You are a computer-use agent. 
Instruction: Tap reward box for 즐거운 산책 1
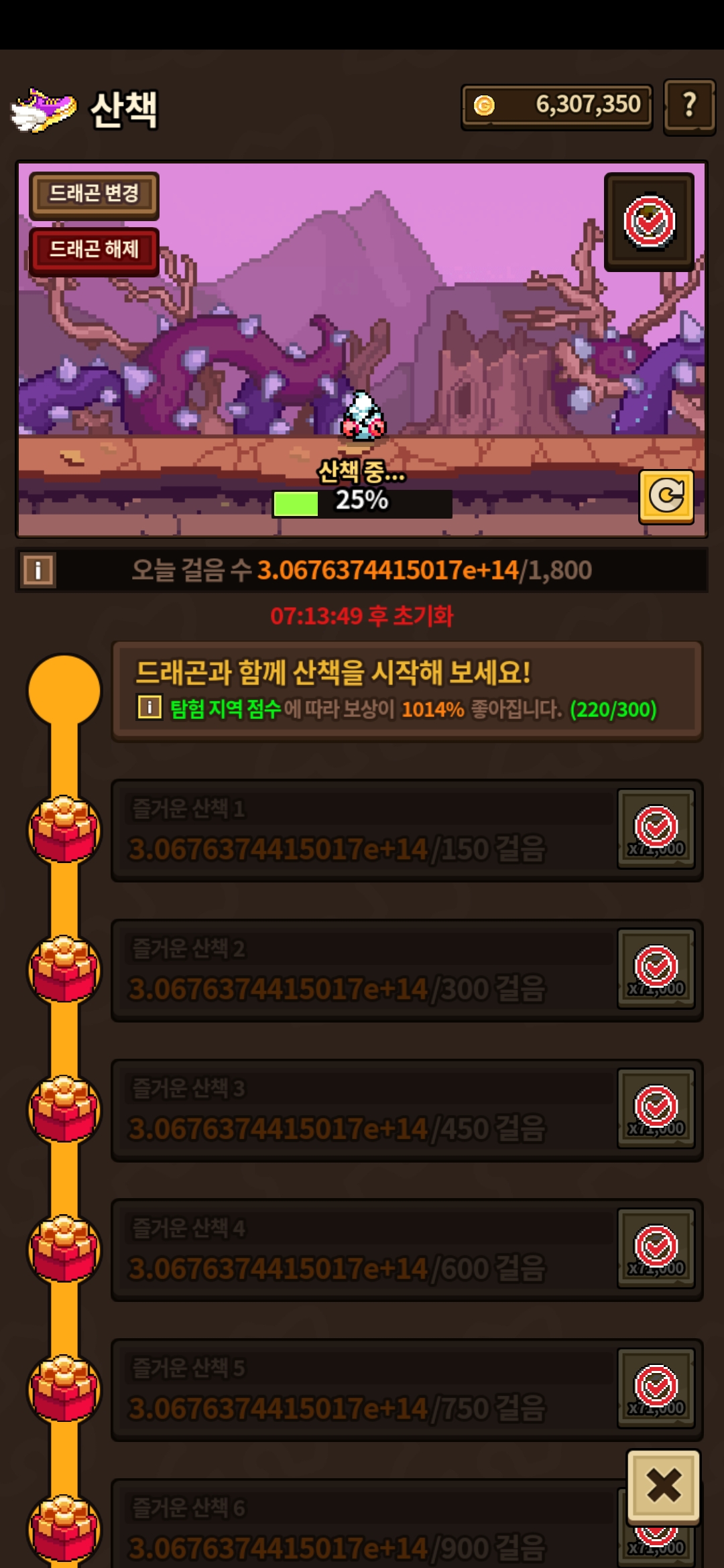(656, 830)
